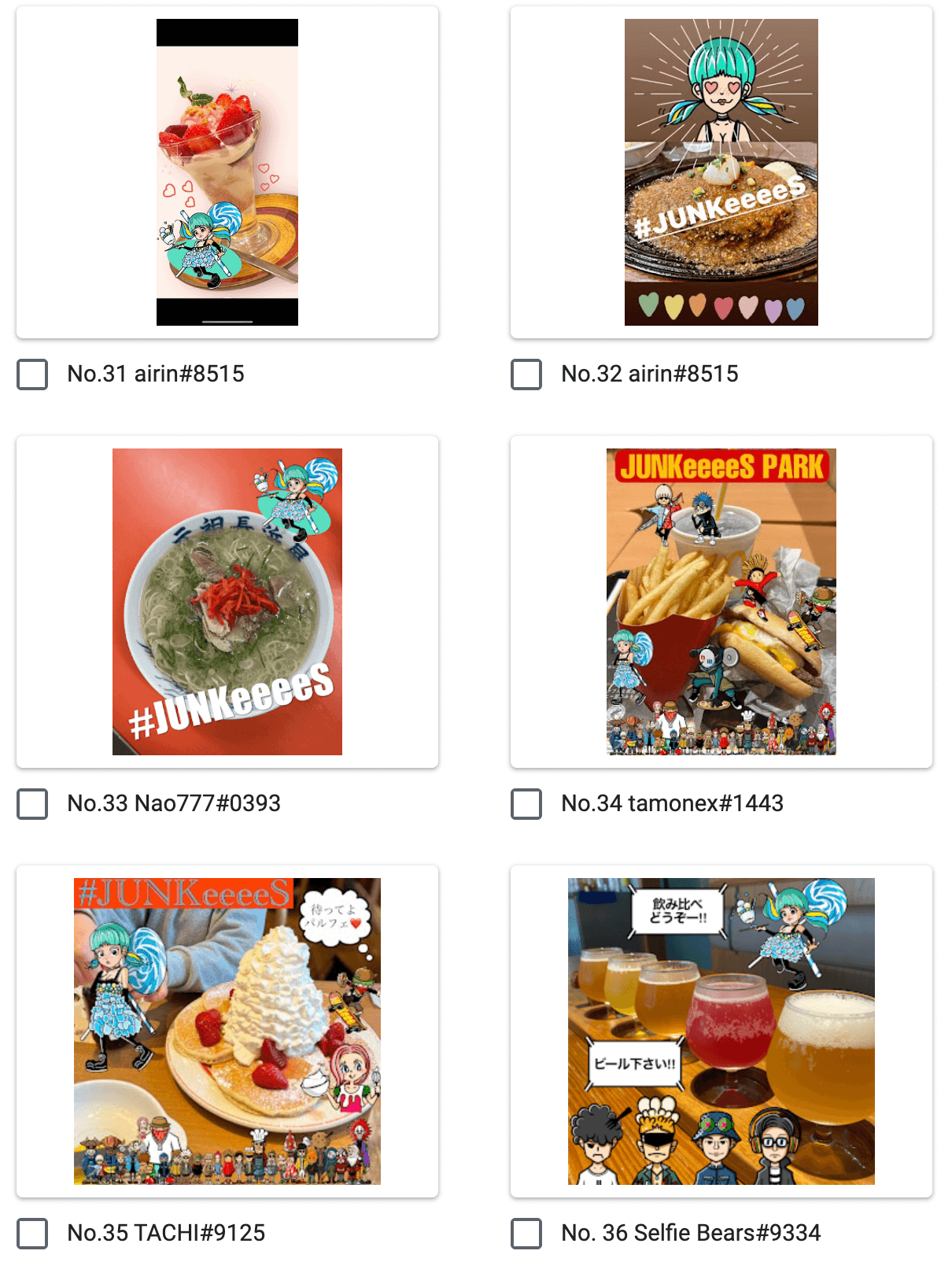View the No. 36 beer flight image card
The image size is (952, 1284).
pos(721,1031)
